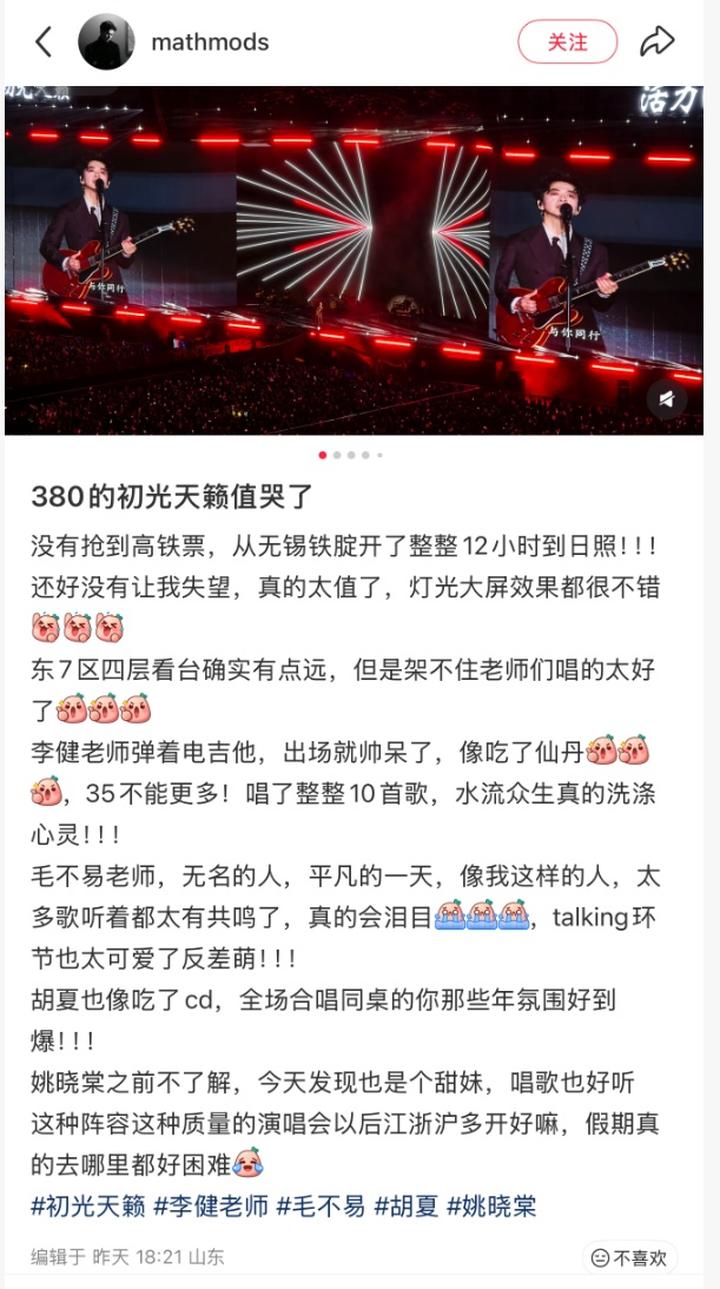This screenshot has height=1289, width=720.
Task: Open the #姚晓棠 hashtag
Action: [491, 1206]
